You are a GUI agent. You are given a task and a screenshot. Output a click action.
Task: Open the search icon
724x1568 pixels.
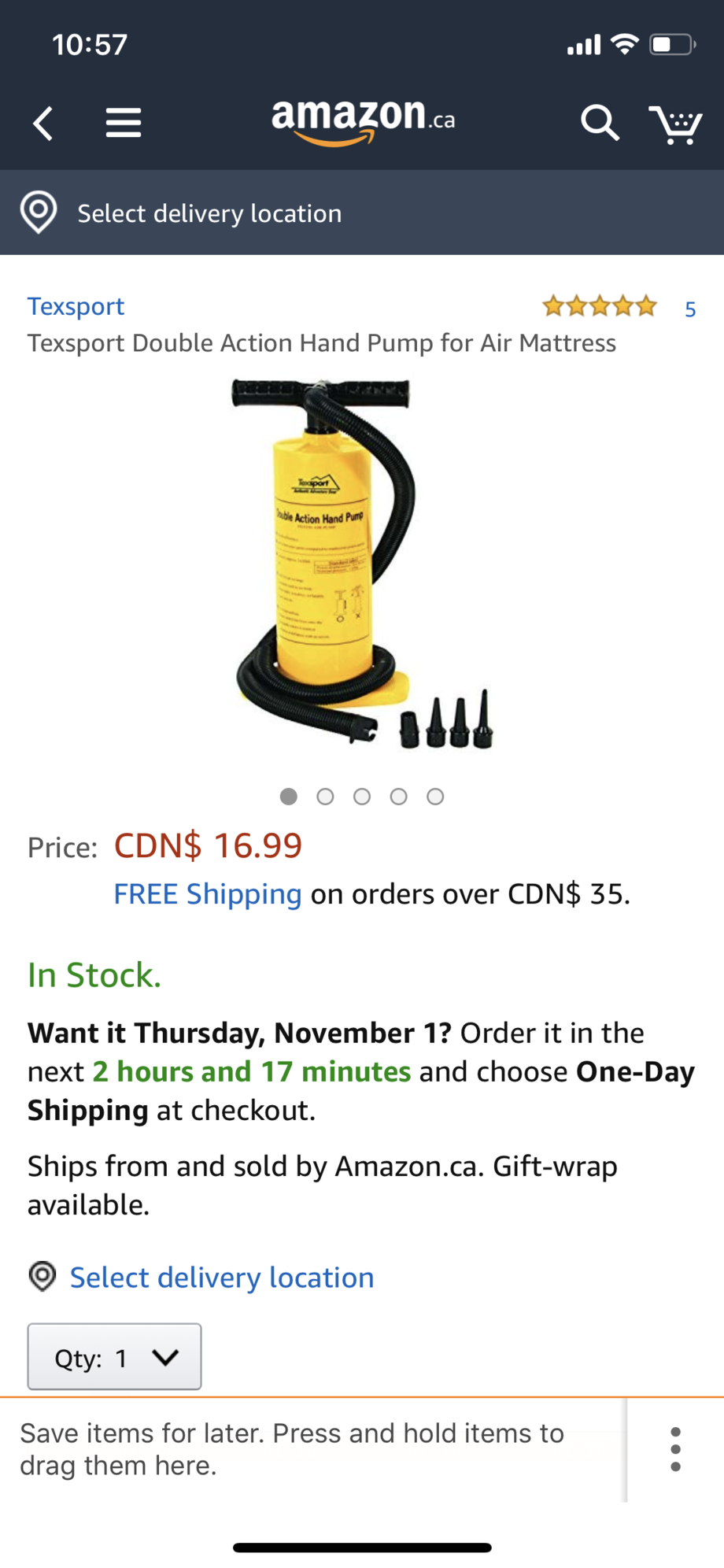coord(600,124)
